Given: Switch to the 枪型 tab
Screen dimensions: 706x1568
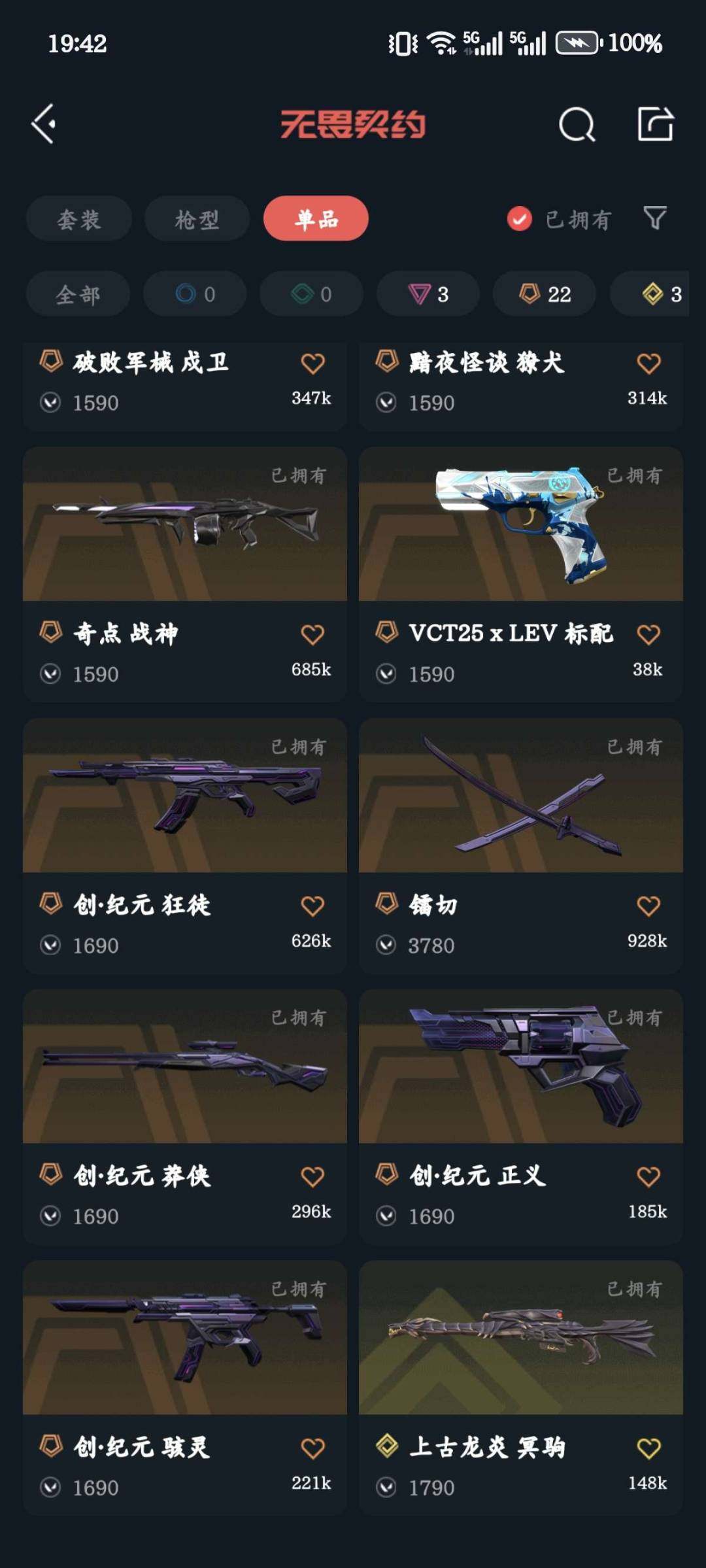Looking at the screenshot, I should click(x=197, y=219).
